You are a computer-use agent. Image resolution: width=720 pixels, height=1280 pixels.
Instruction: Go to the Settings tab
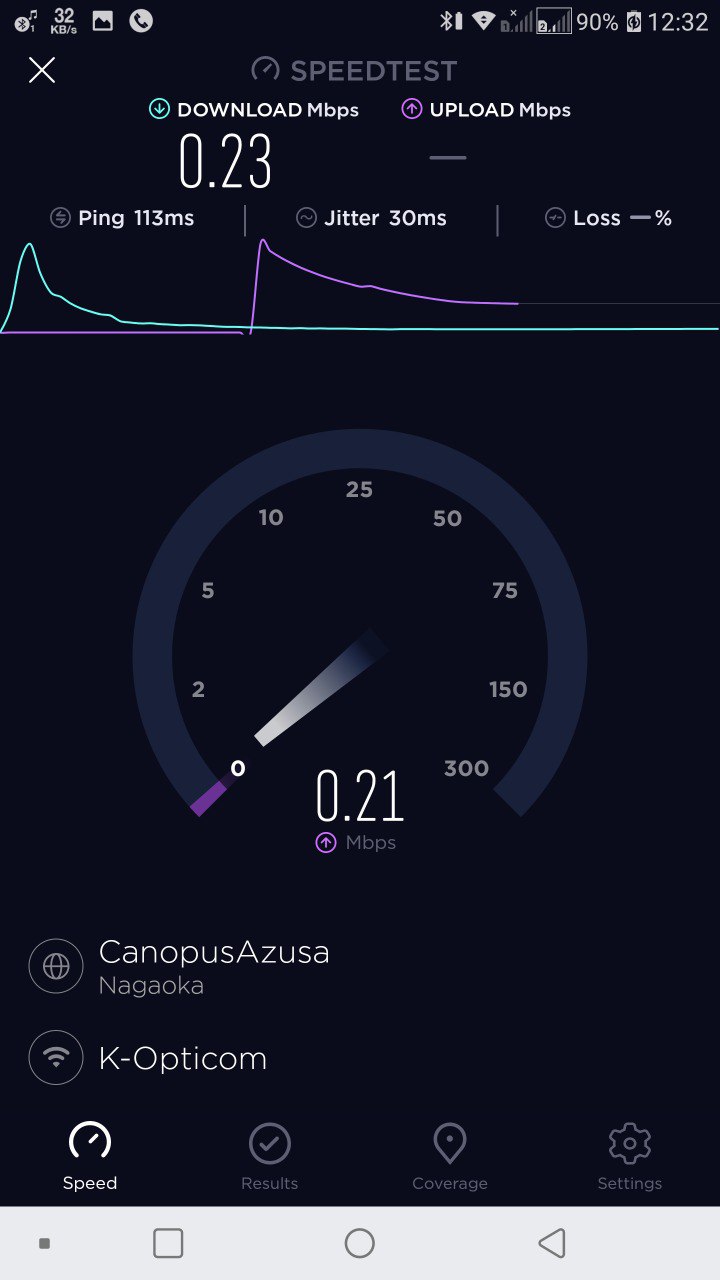(x=629, y=1157)
